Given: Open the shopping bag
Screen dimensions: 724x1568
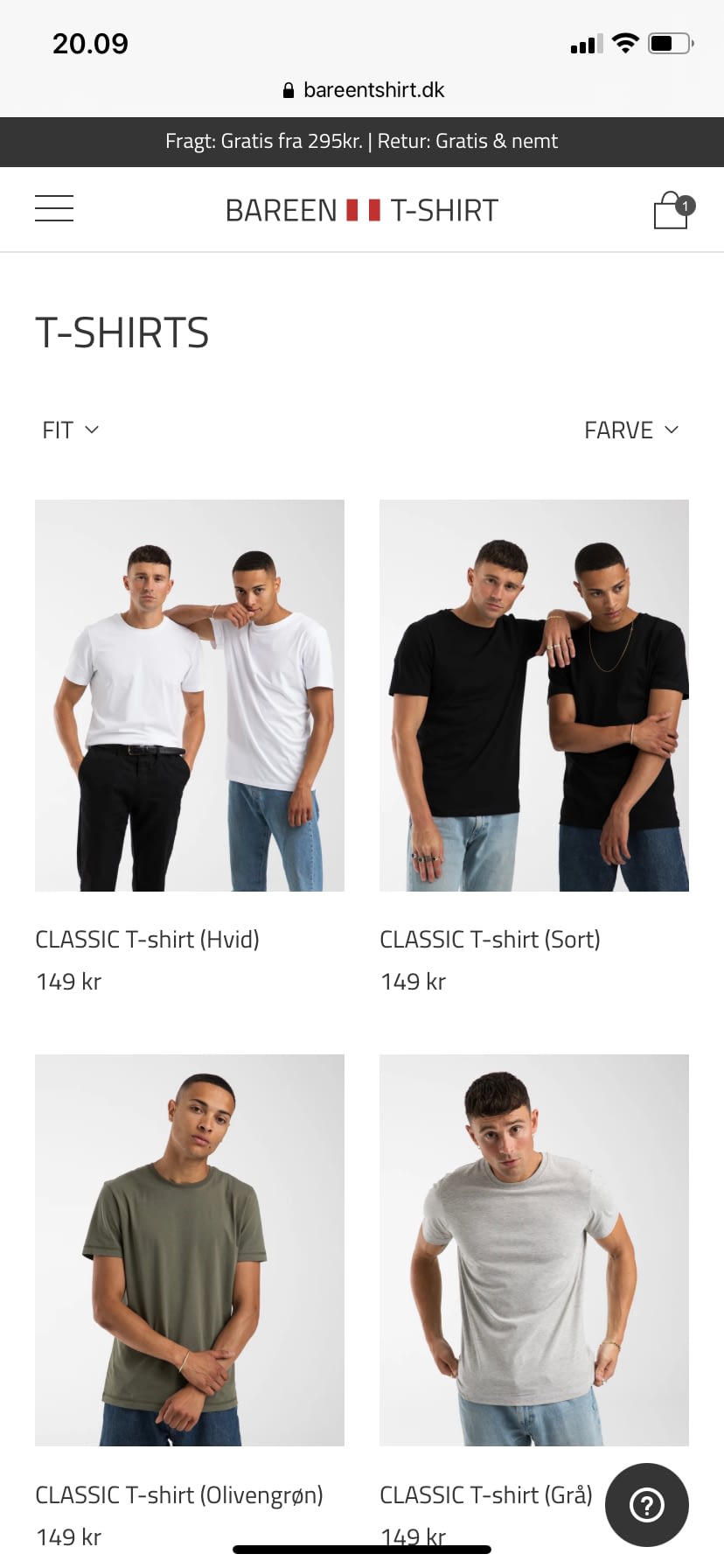Looking at the screenshot, I should click(x=672, y=210).
